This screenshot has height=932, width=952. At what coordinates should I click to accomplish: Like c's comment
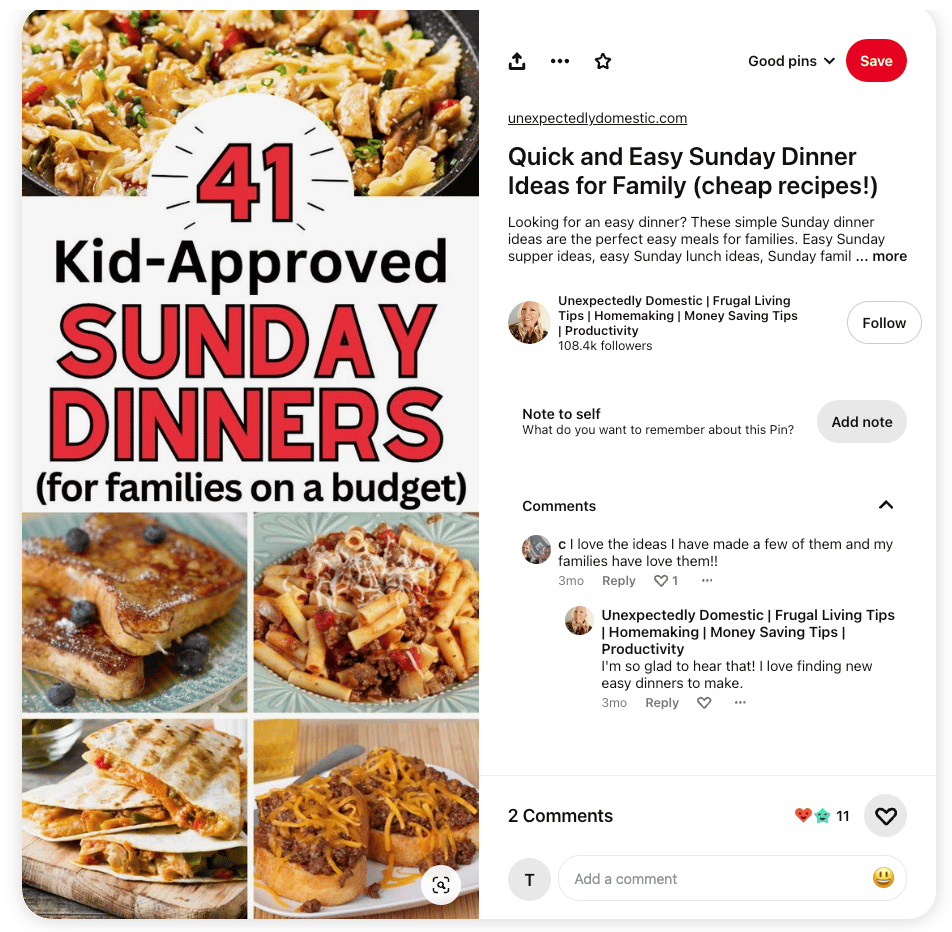pos(660,581)
